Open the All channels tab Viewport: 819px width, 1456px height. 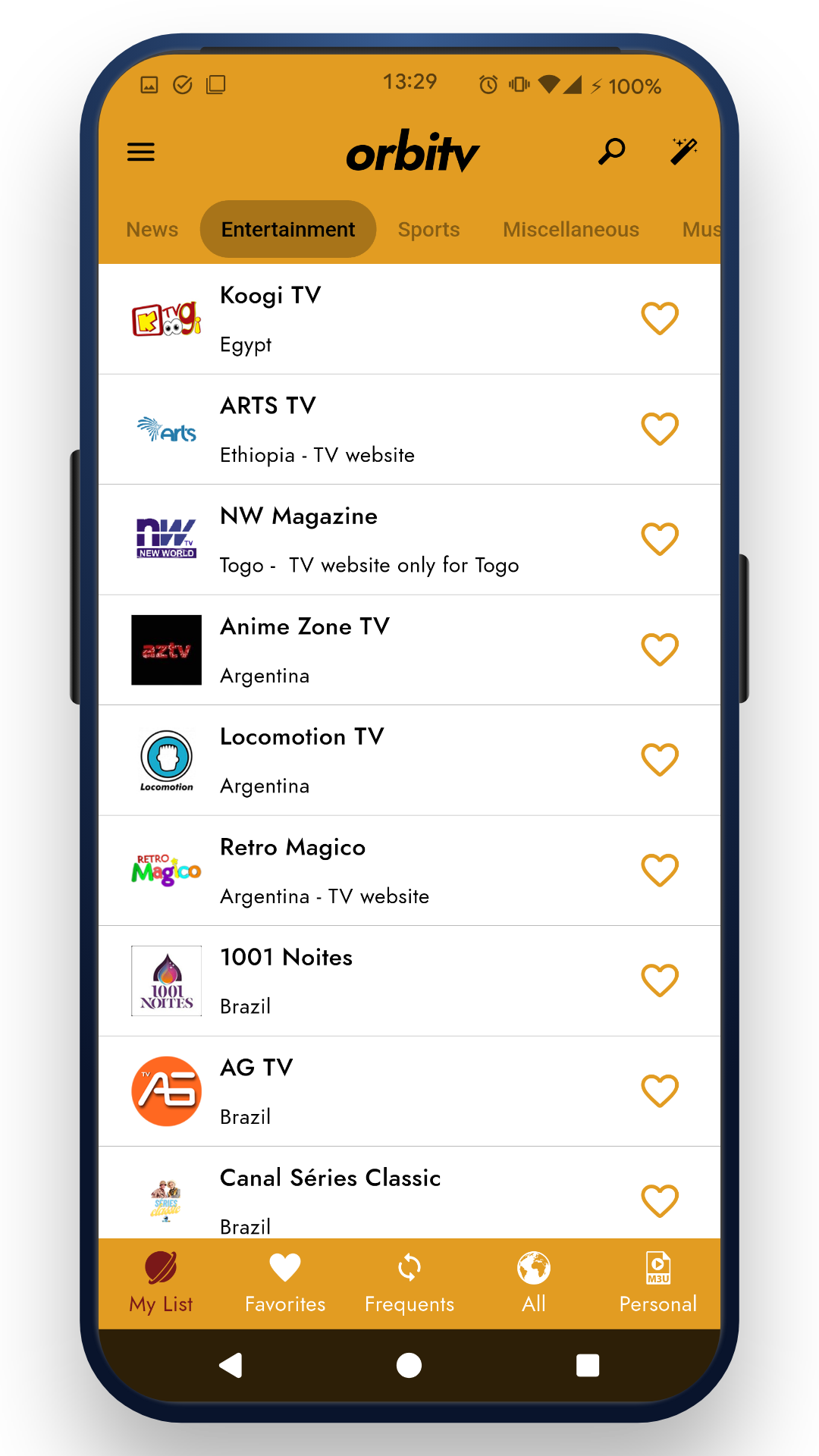click(534, 1283)
